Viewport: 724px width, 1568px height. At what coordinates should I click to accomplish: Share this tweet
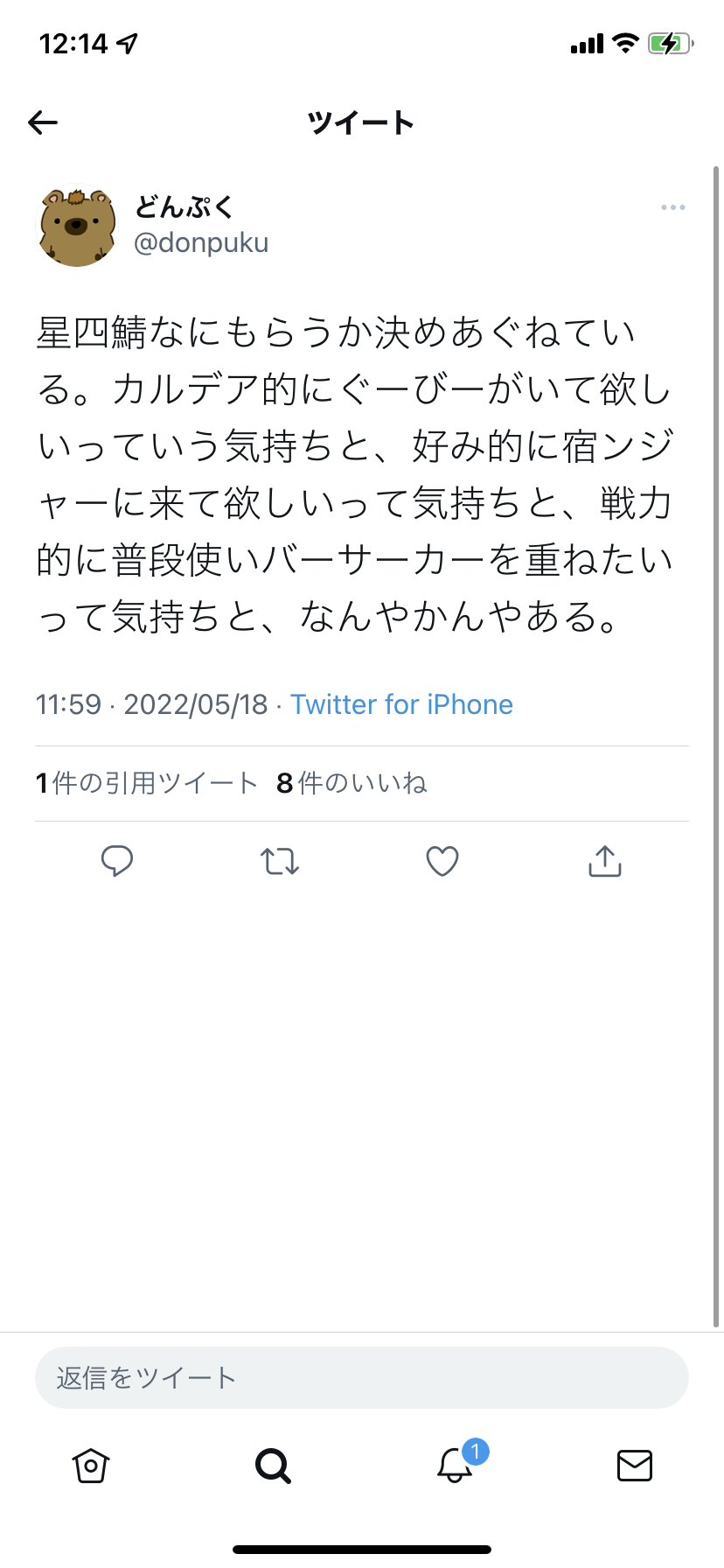coord(605,862)
